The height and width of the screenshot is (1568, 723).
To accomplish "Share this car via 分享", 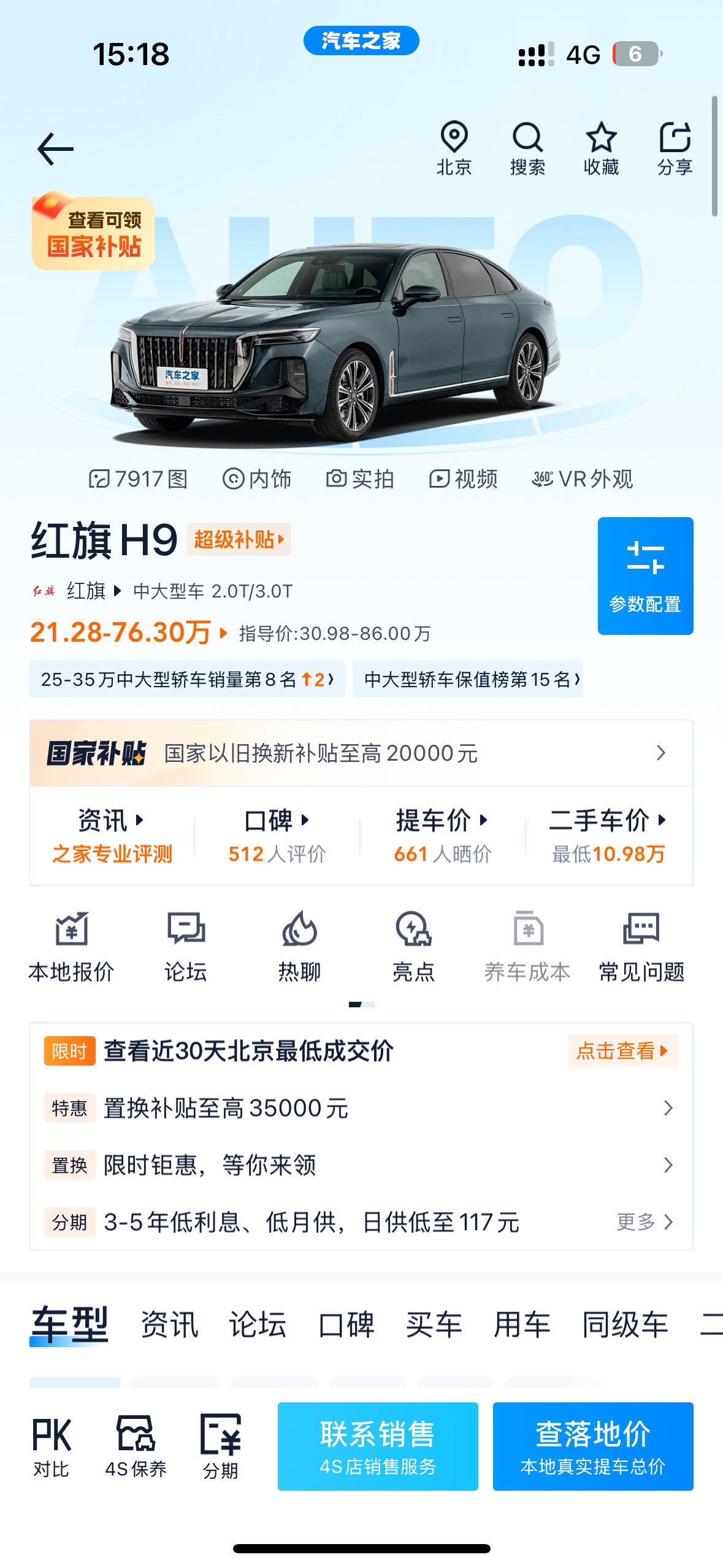I will pyautogui.click(x=675, y=149).
